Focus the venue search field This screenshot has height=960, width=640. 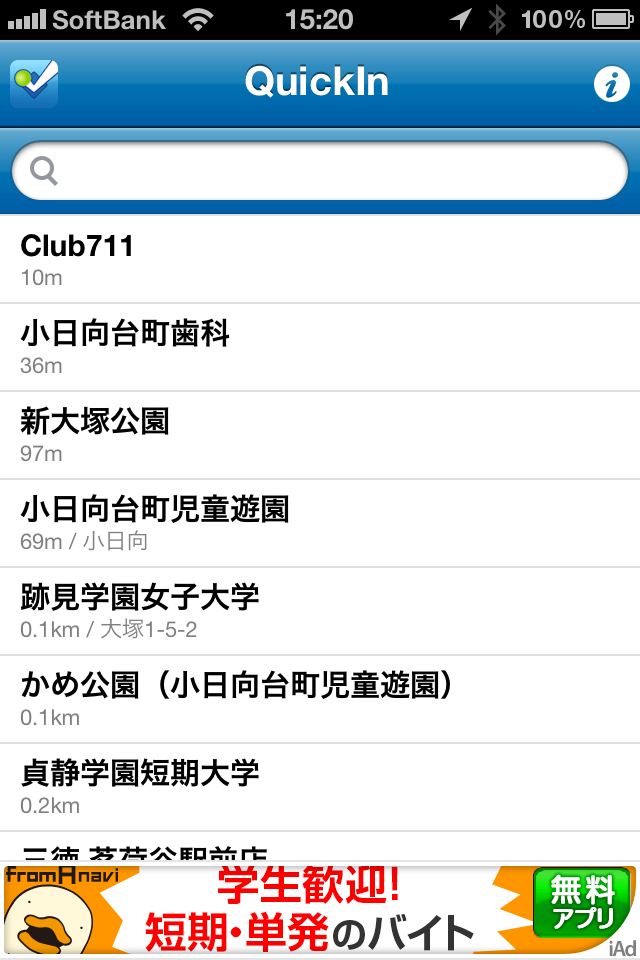click(320, 171)
